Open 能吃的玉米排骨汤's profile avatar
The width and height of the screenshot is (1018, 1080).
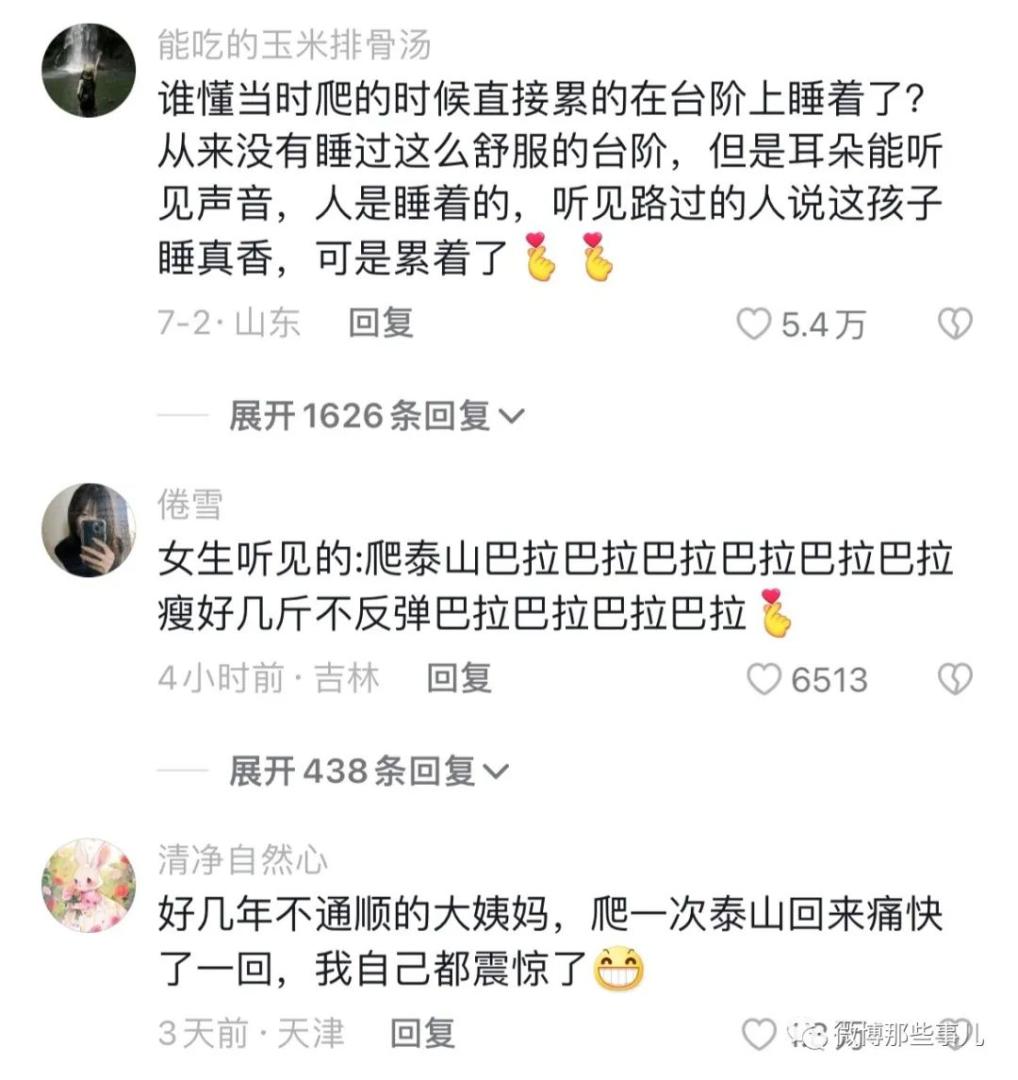[x=88, y=70]
